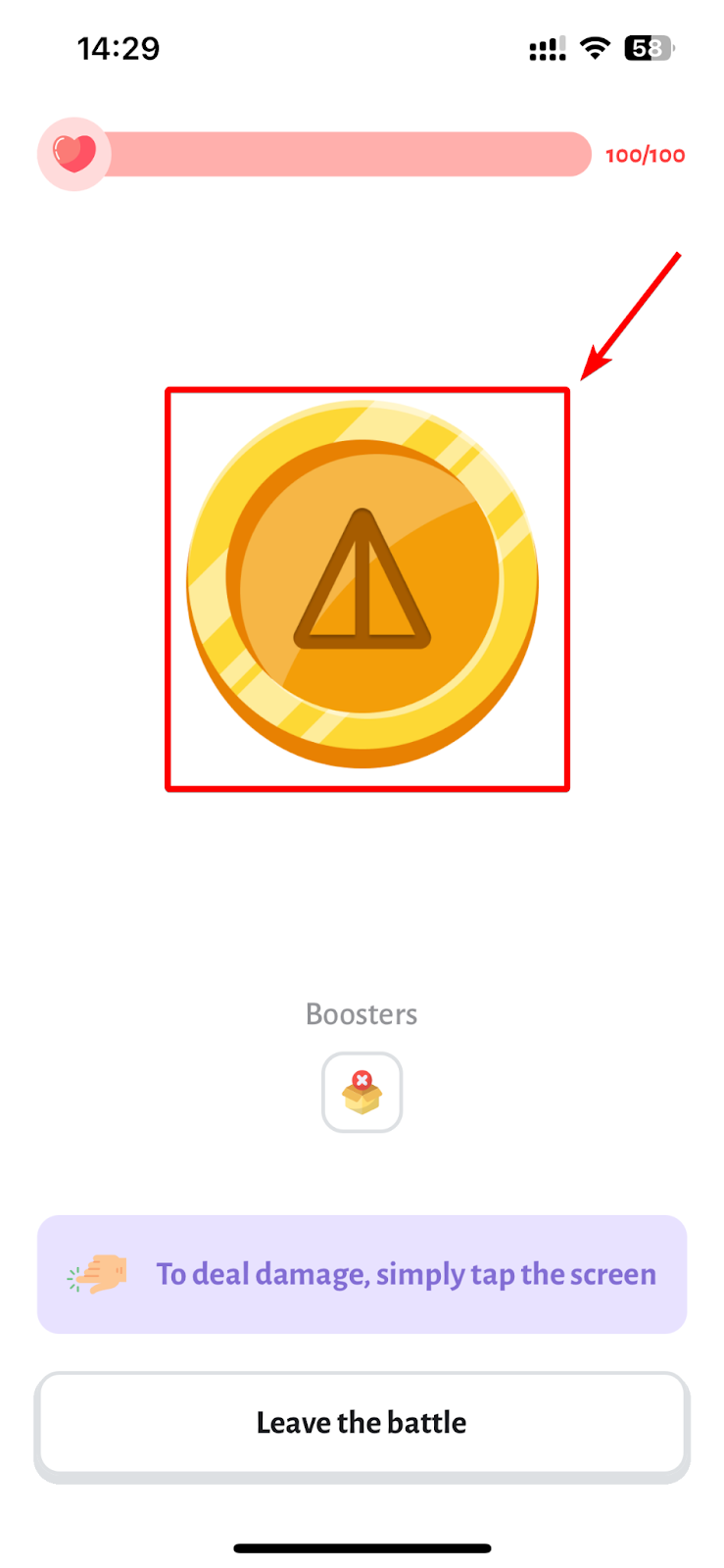Tap the gold coin to deal damage
The height and width of the screenshot is (1568, 724).
362,583
